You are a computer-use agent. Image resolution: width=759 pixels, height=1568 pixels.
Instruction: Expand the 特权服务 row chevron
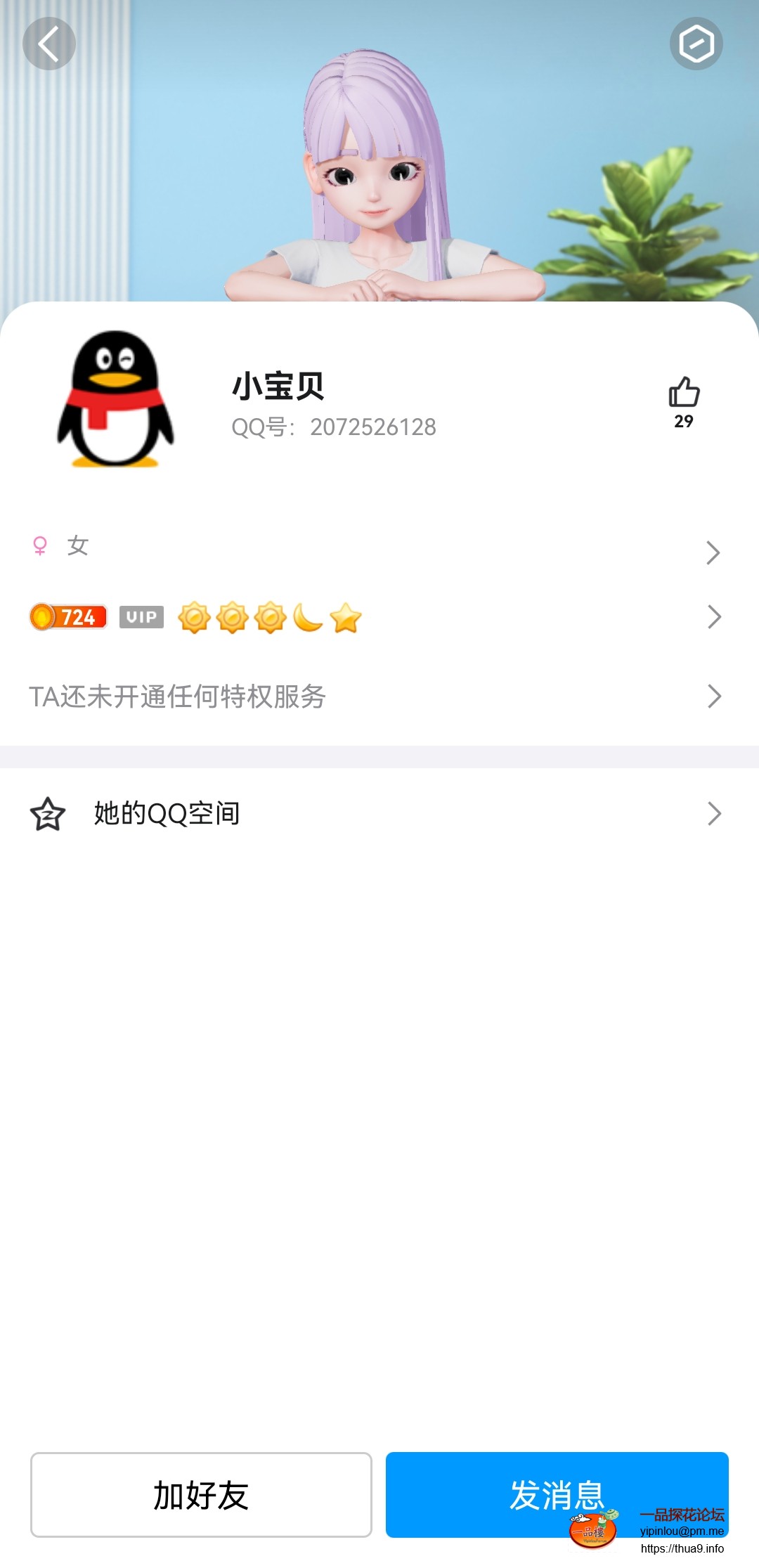(715, 696)
